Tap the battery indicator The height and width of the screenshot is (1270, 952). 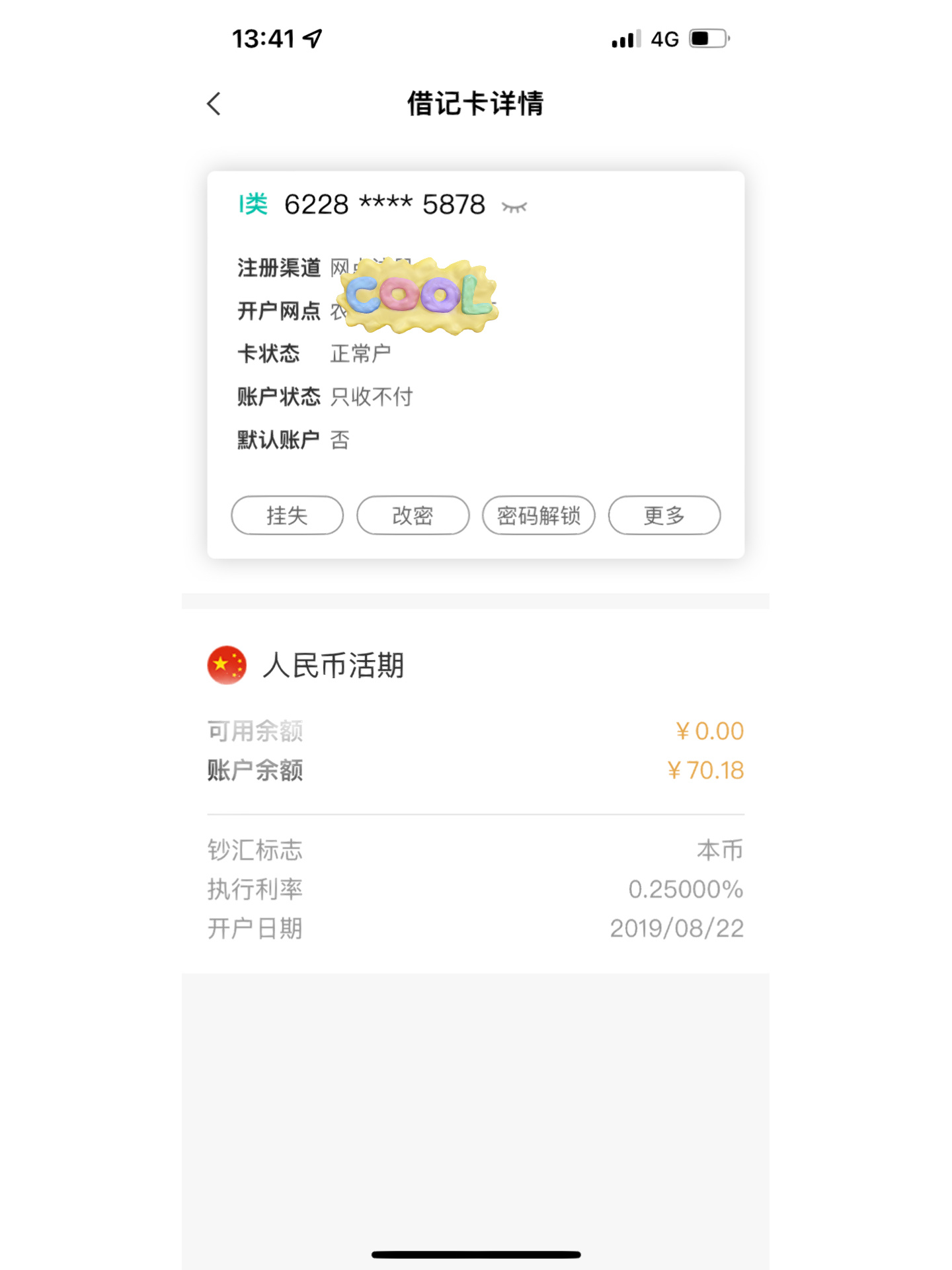pos(706,38)
